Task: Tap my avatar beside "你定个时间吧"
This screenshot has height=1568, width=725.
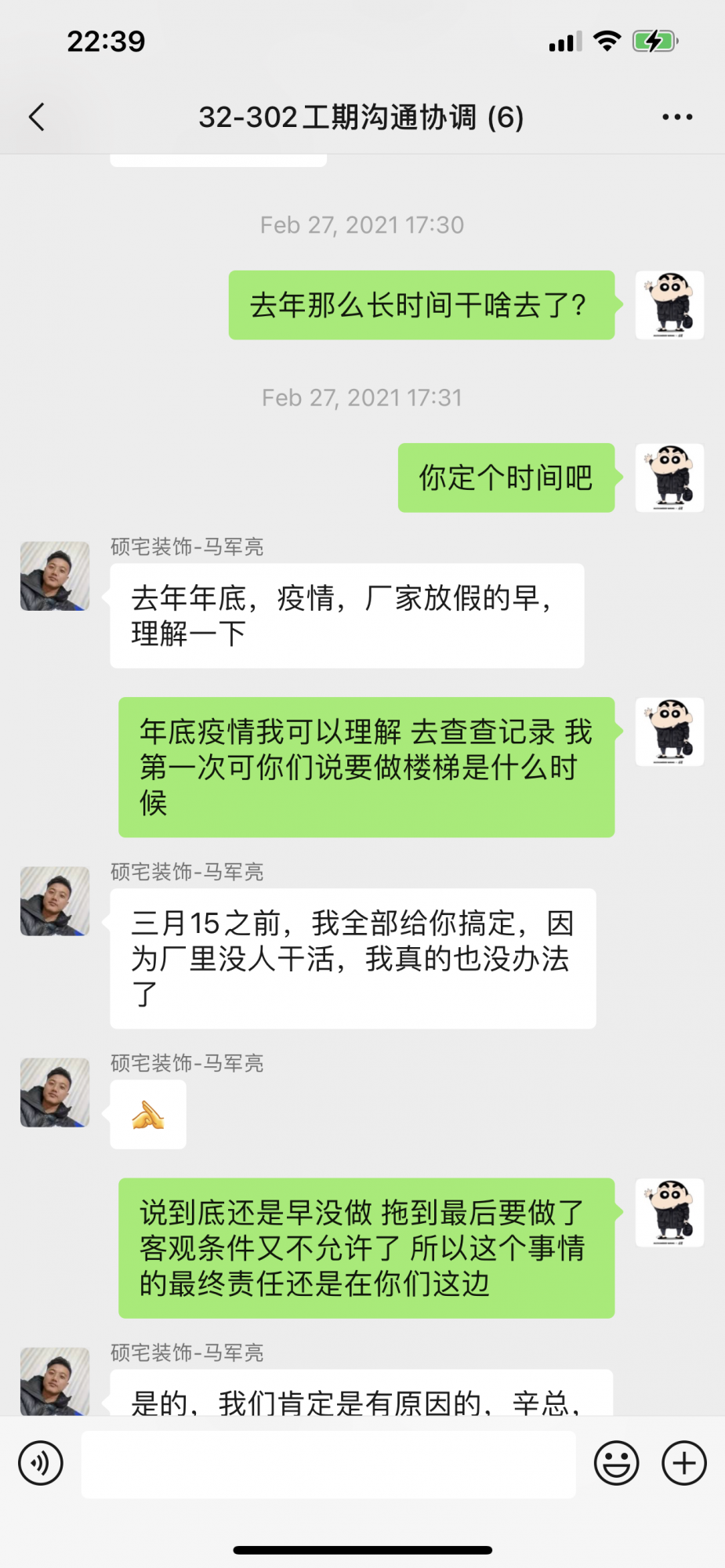Action: pyautogui.click(x=669, y=478)
